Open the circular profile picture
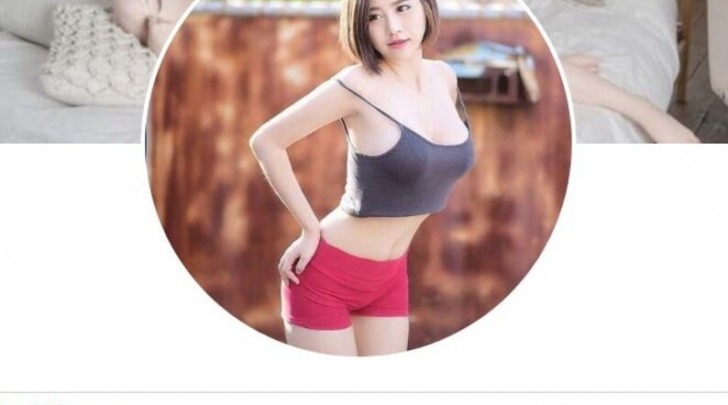The width and height of the screenshot is (728, 405). pos(360,180)
